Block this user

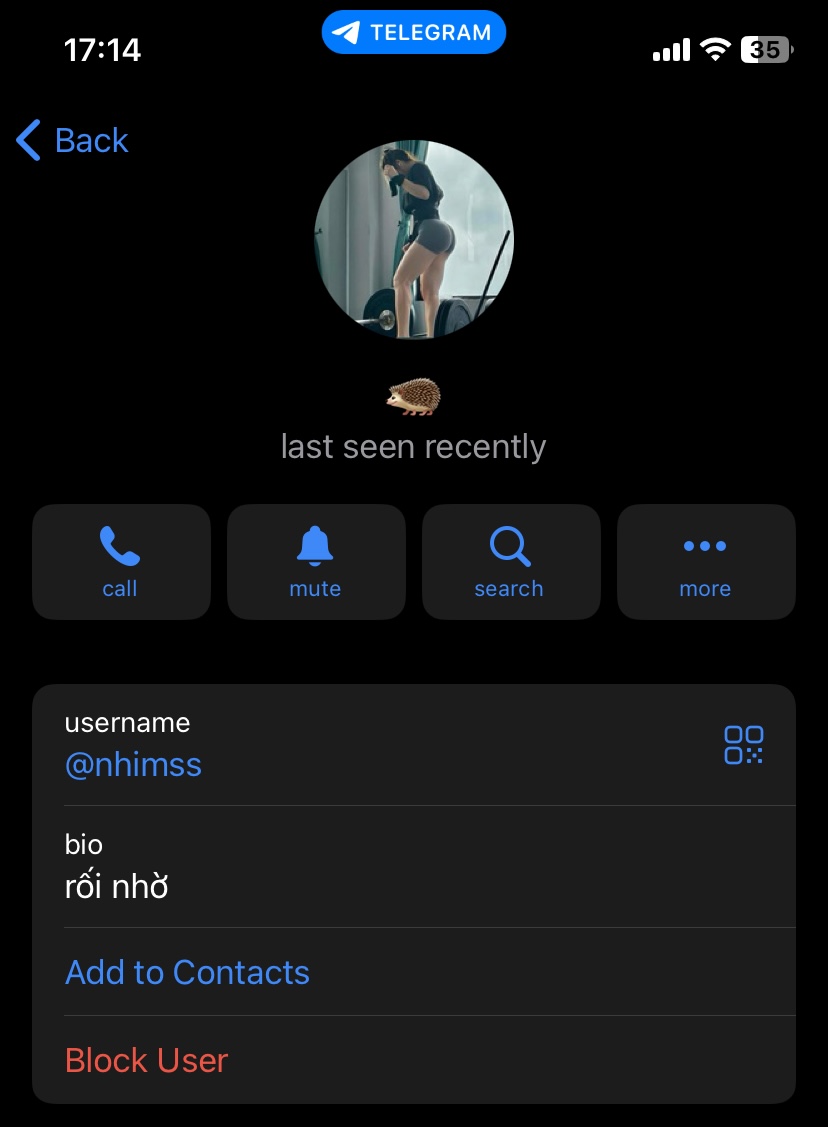point(147,1060)
